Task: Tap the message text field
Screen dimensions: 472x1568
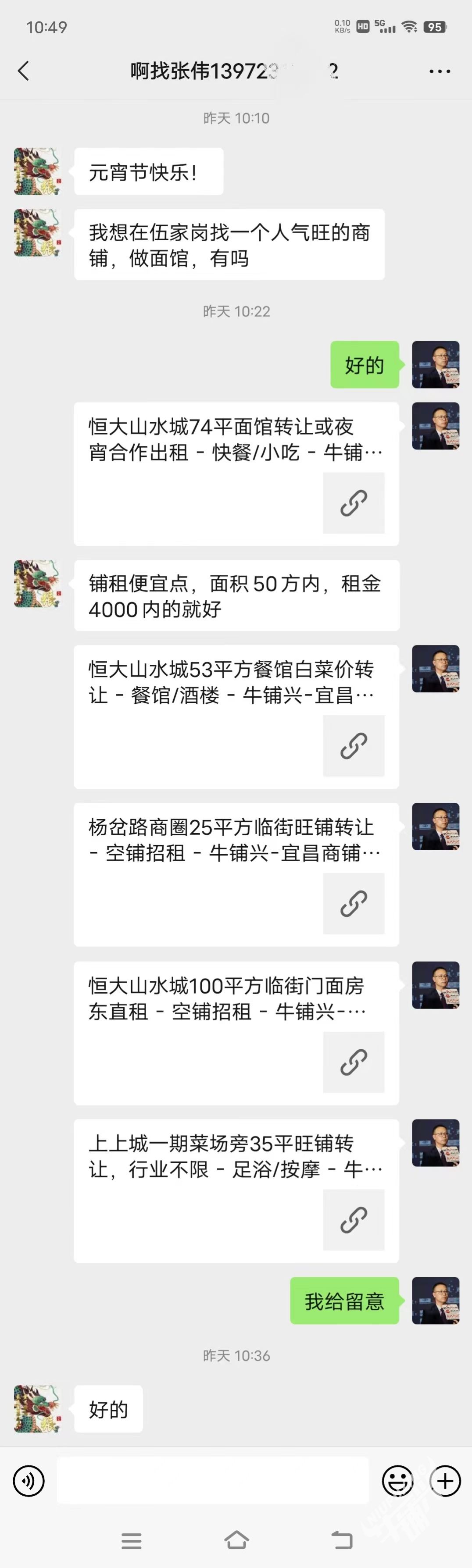Action: [213, 1480]
